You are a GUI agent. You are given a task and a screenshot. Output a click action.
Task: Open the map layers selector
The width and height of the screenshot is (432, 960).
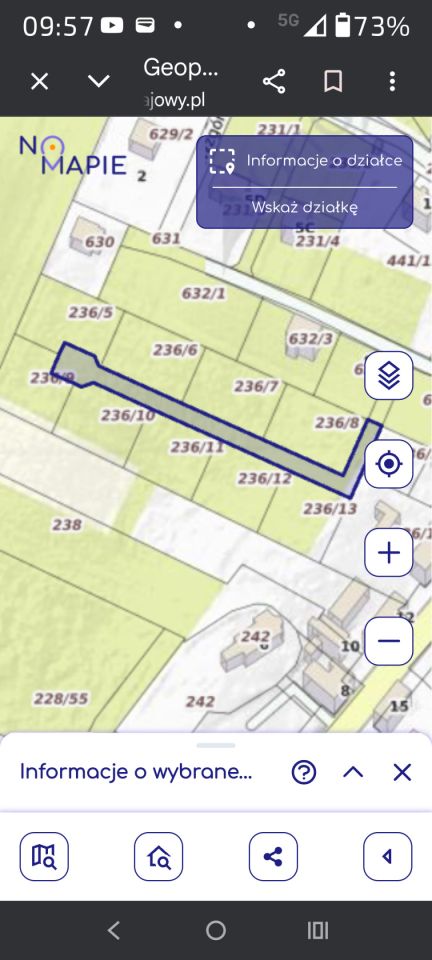point(389,375)
